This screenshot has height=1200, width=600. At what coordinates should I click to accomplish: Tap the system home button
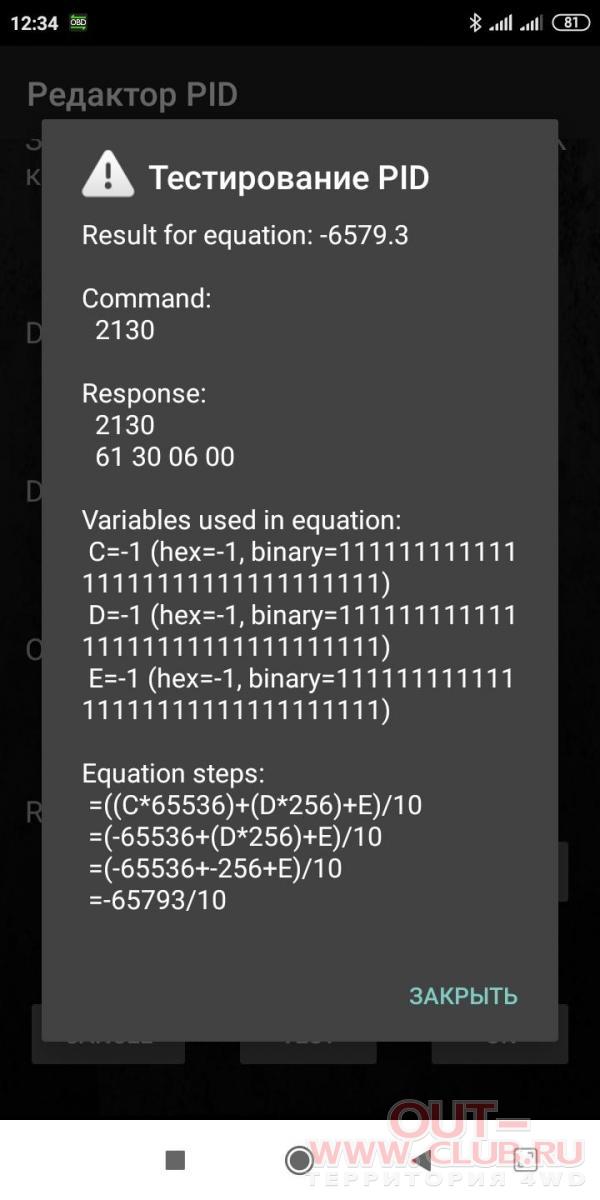point(299,1160)
